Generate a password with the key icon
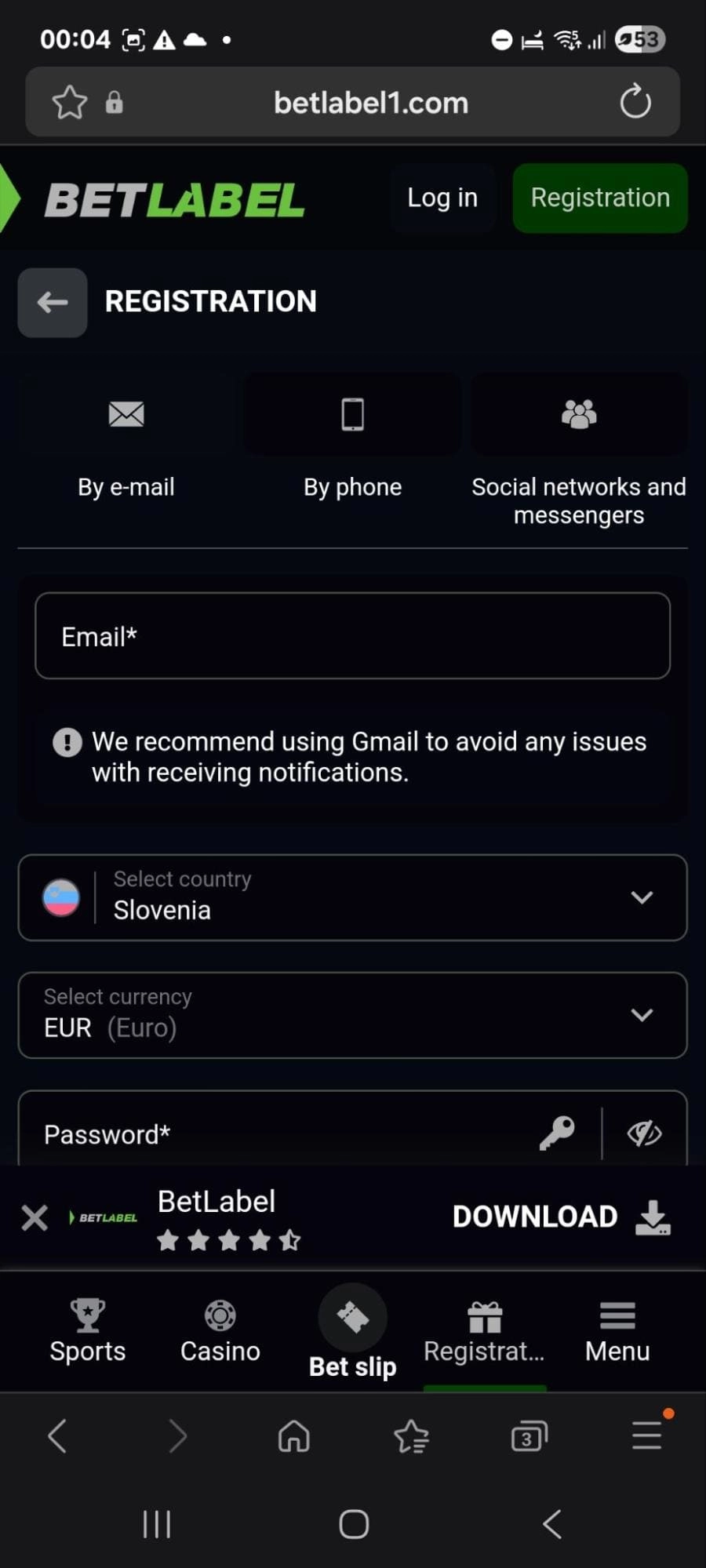Viewport: 706px width, 1568px height. 557,1133
